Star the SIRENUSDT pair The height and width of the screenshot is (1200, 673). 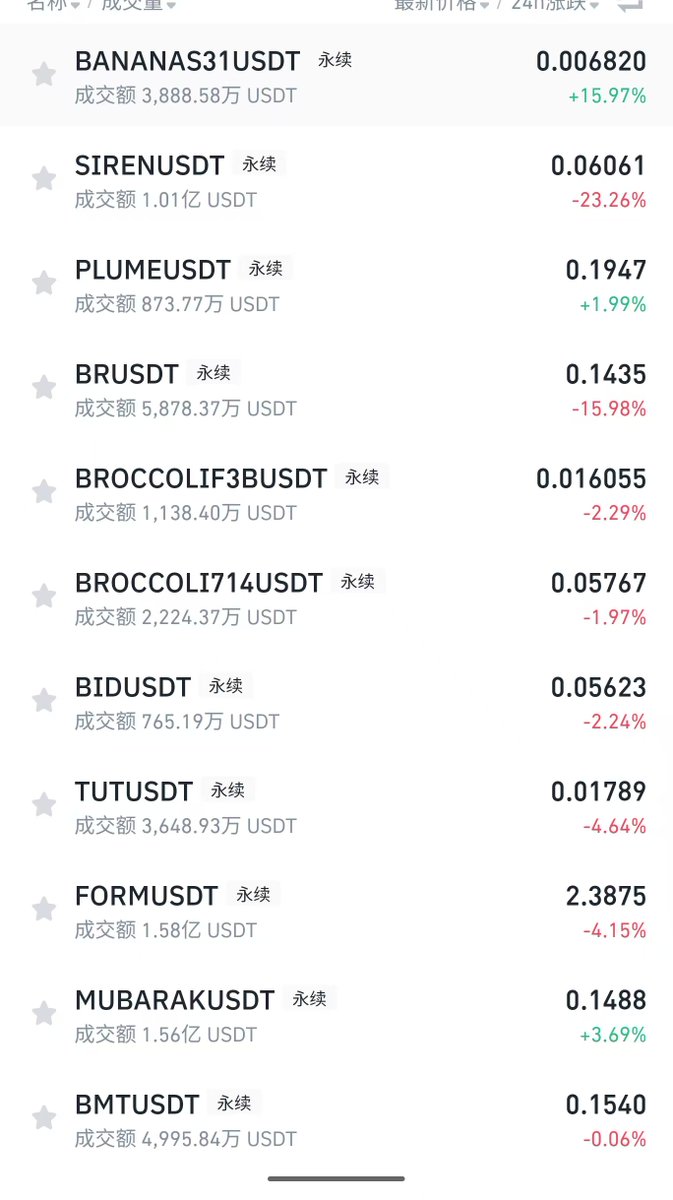point(43,179)
